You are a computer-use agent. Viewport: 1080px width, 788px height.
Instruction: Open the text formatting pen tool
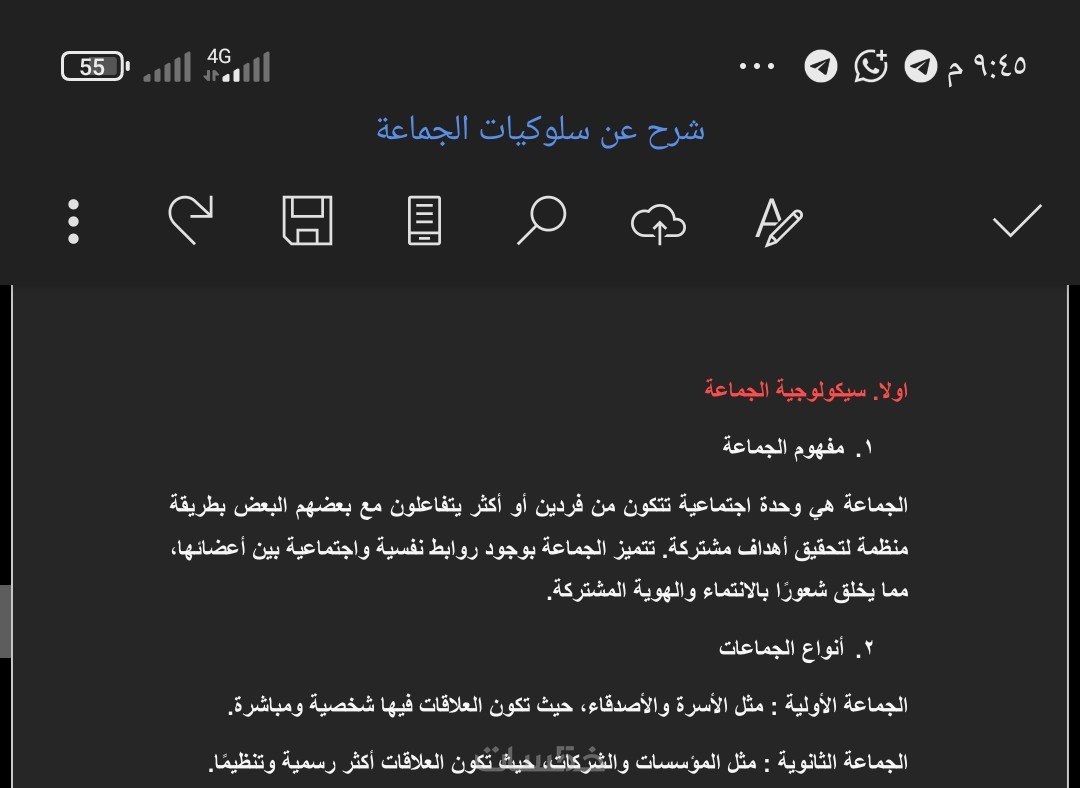pyautogui.click(x=777, y=222)
